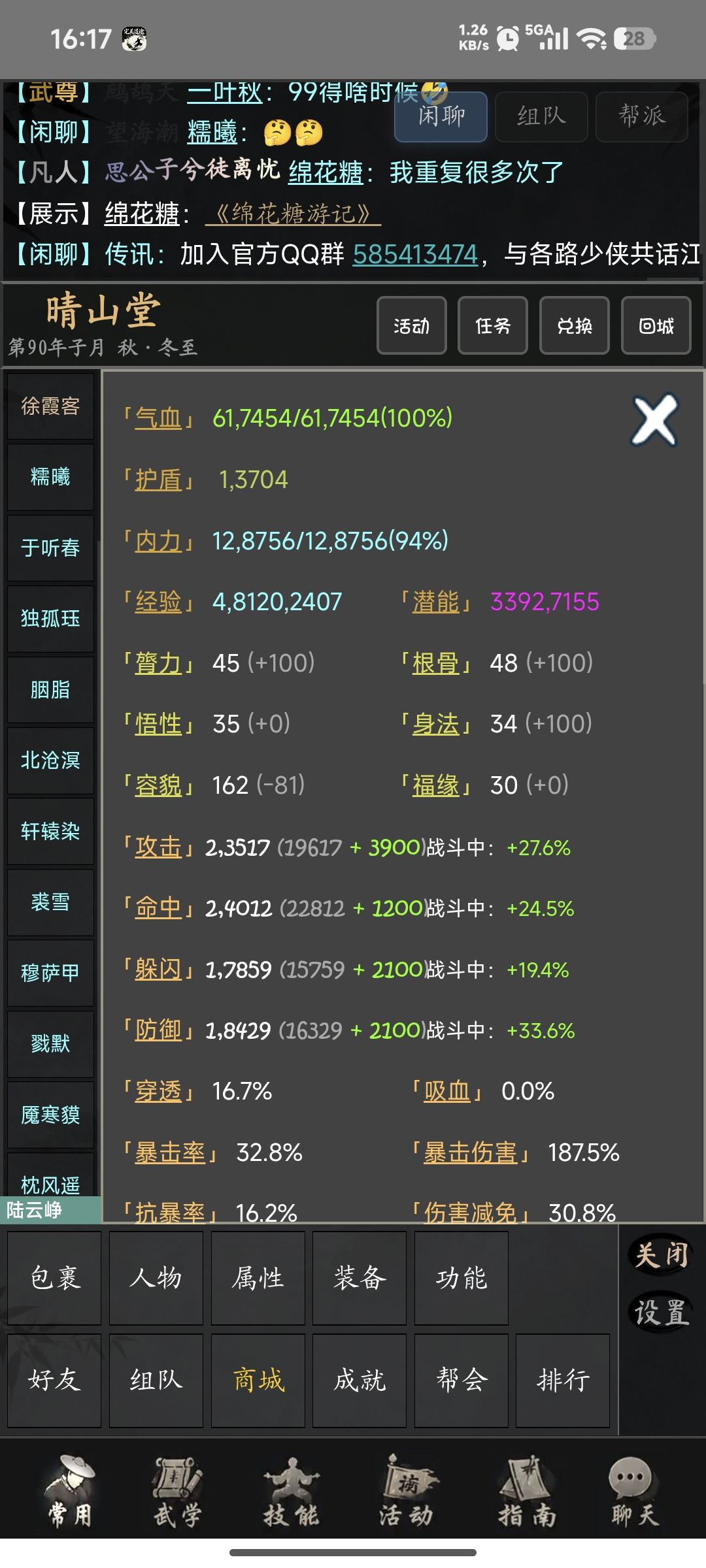Open the 任务 quest list
The width and height of the screenshot is (706, 1568).
click(493, 325)
